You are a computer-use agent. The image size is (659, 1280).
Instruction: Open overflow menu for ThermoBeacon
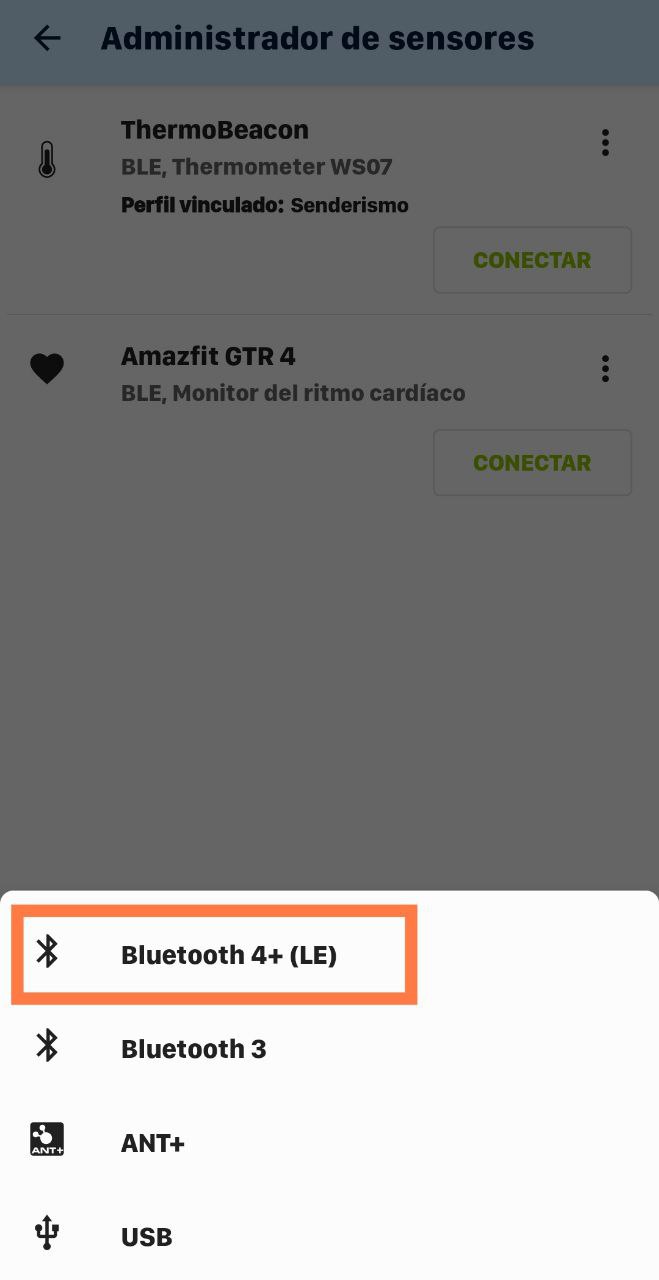(605, 143)
